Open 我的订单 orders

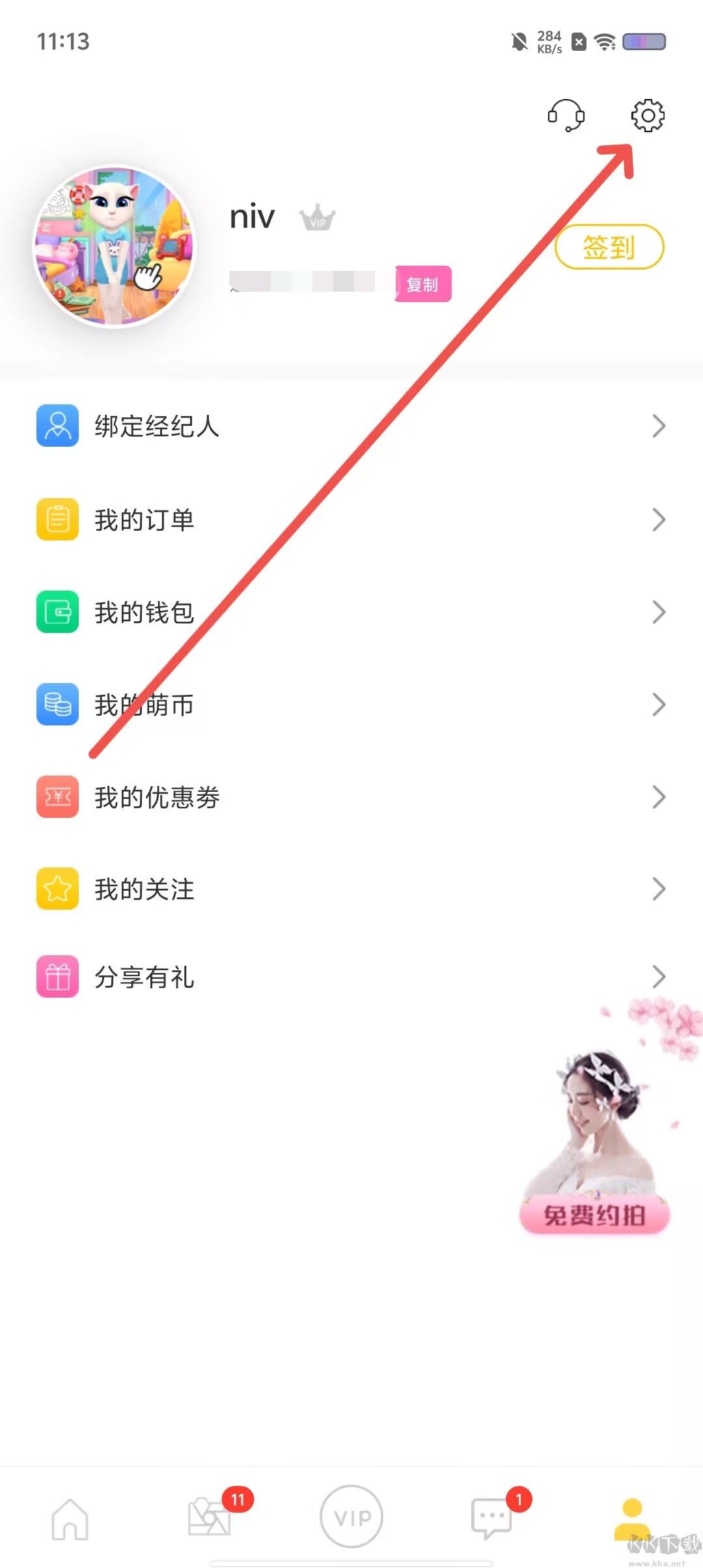(351, 520)
